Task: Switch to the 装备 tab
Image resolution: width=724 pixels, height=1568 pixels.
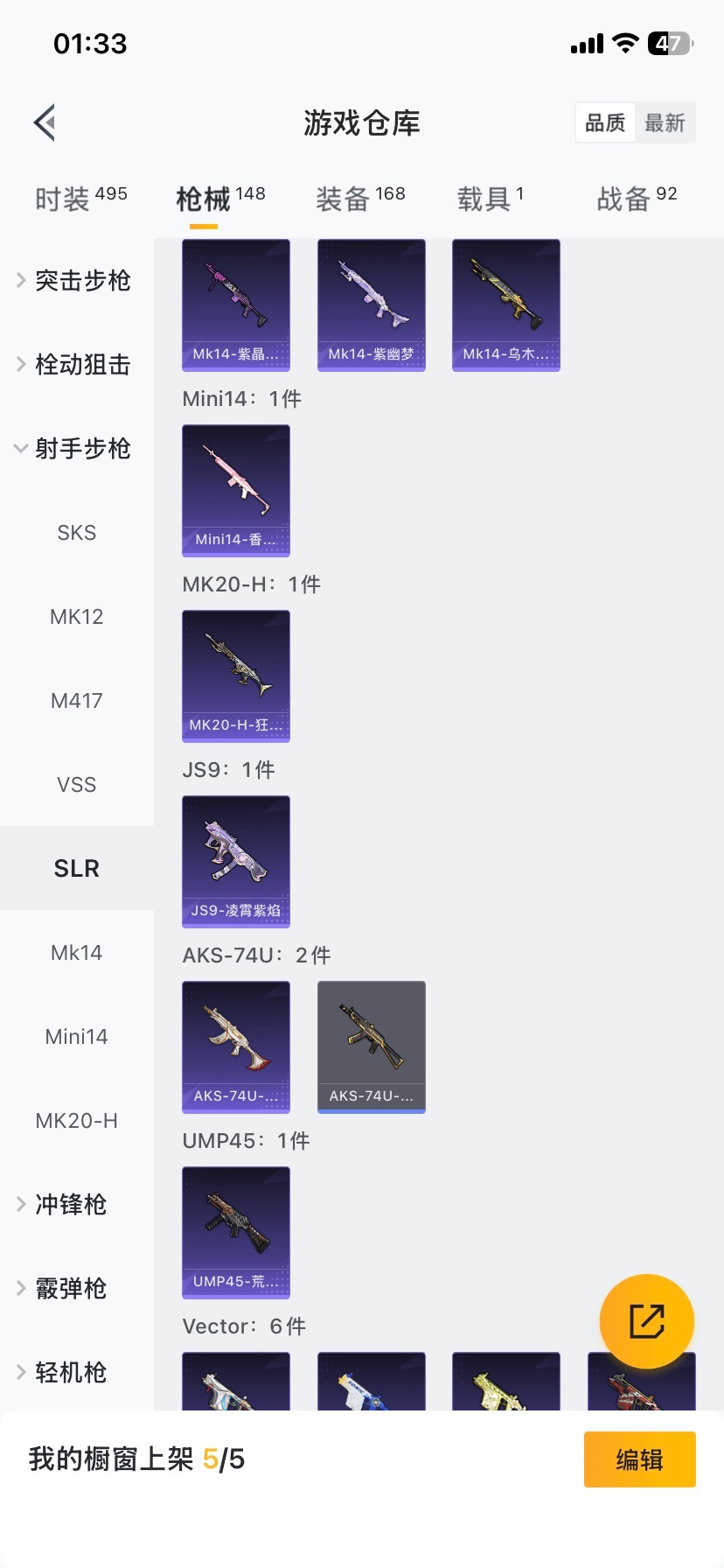Action: (x=360, y=199)
